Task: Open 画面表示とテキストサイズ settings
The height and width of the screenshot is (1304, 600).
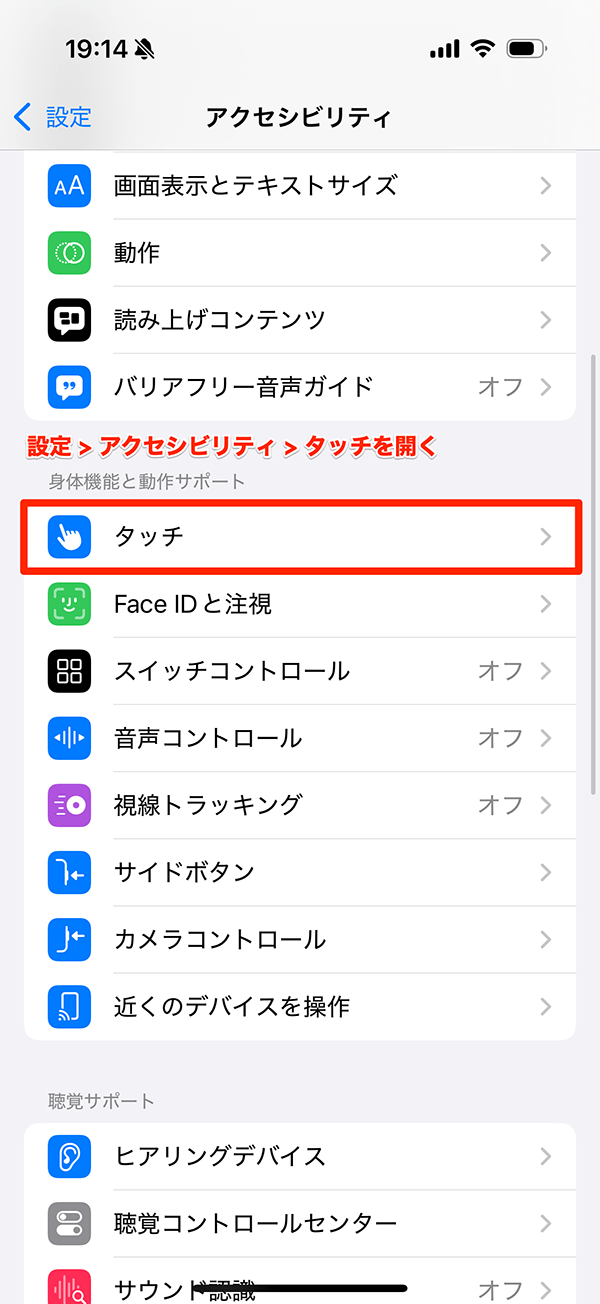Action: click(300, 186)
